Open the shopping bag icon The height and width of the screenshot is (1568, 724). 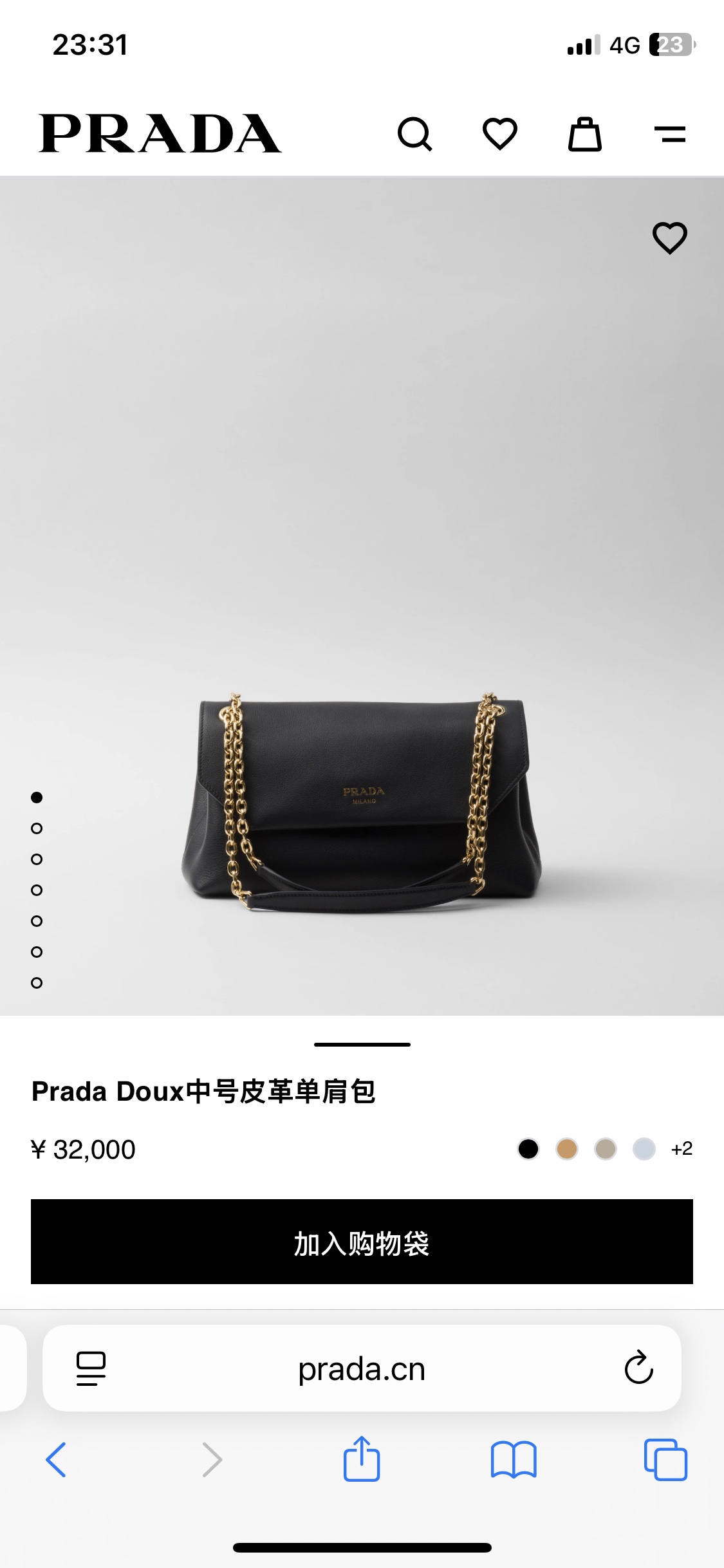[584, 134]
